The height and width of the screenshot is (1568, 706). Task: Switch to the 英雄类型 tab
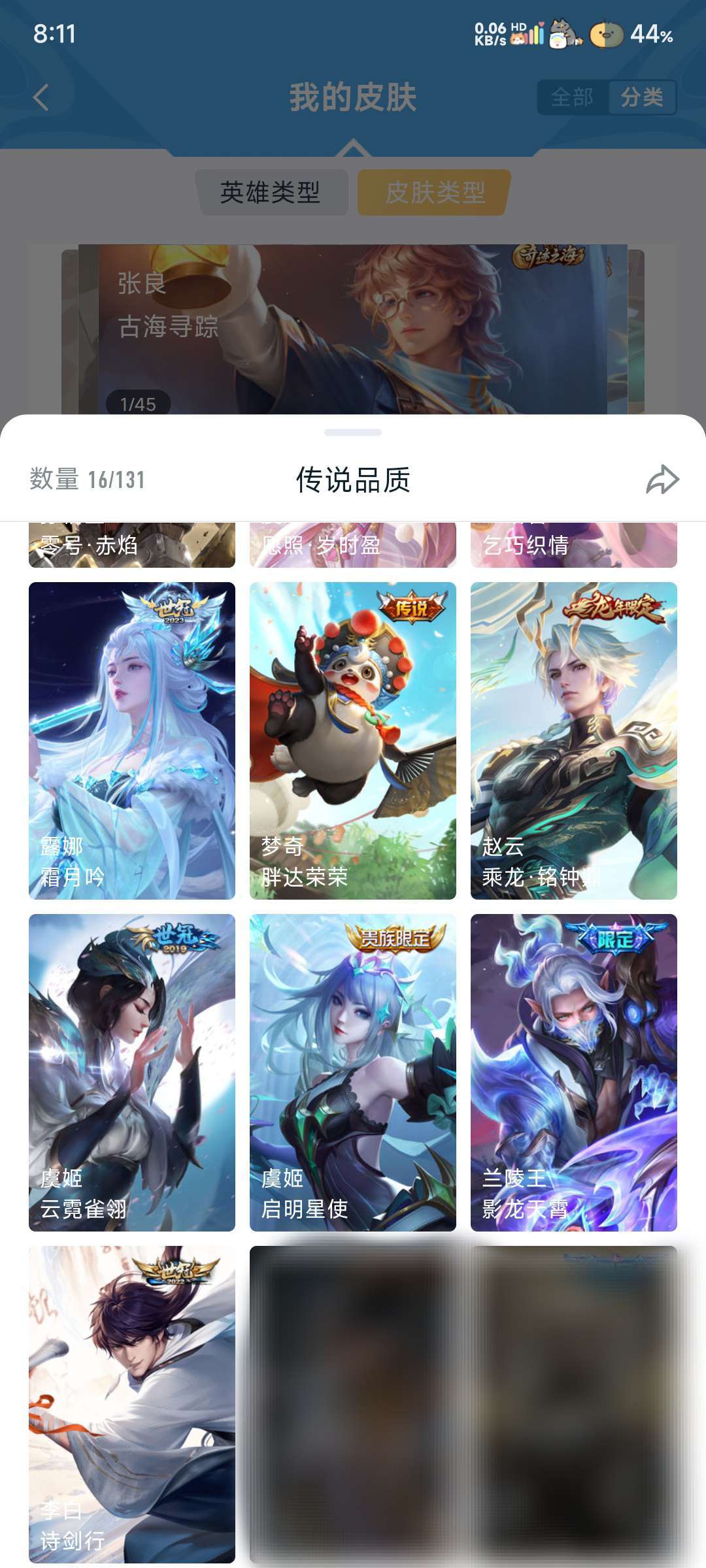tap(271, 192)
